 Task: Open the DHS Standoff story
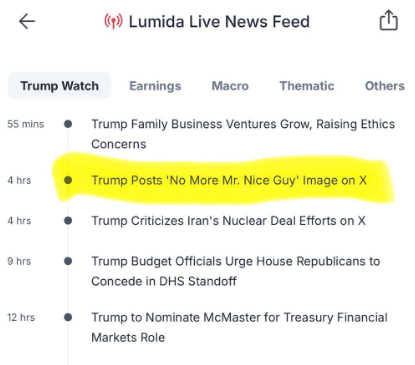coord(236,271)
